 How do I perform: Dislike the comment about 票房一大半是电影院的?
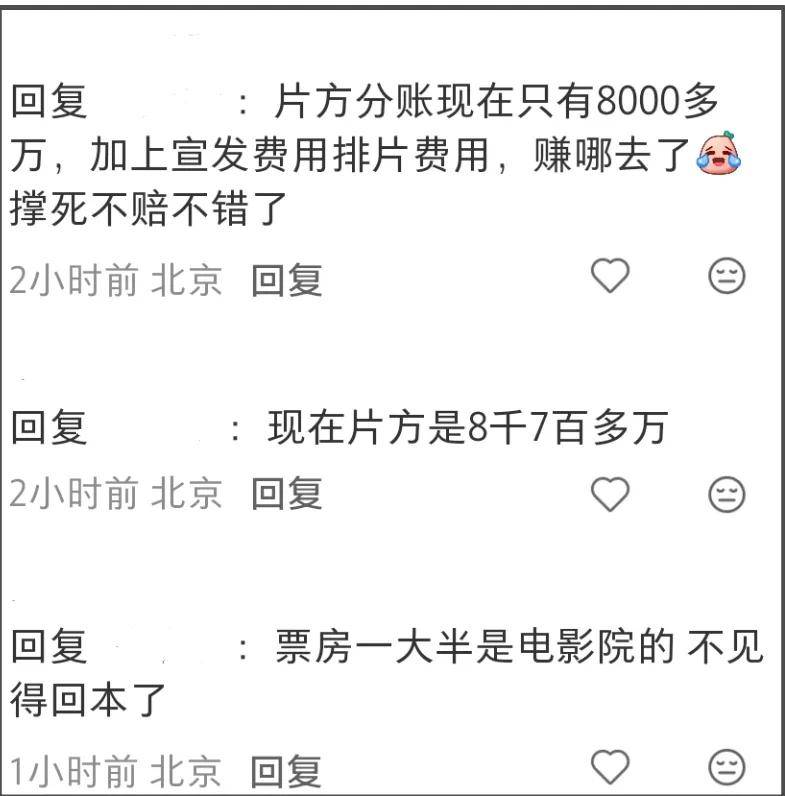tap(727, 767)
